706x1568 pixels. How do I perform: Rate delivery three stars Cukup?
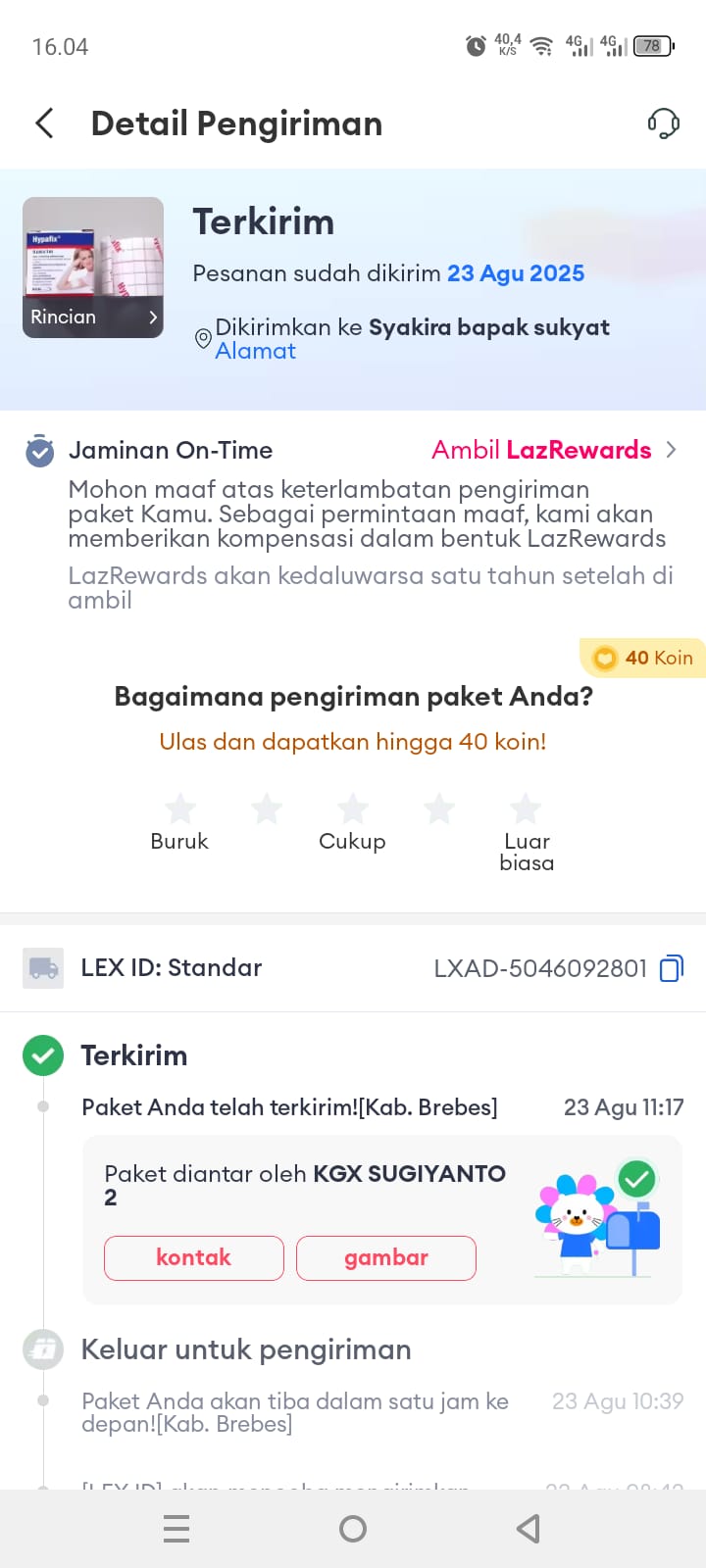pos(352,809)
